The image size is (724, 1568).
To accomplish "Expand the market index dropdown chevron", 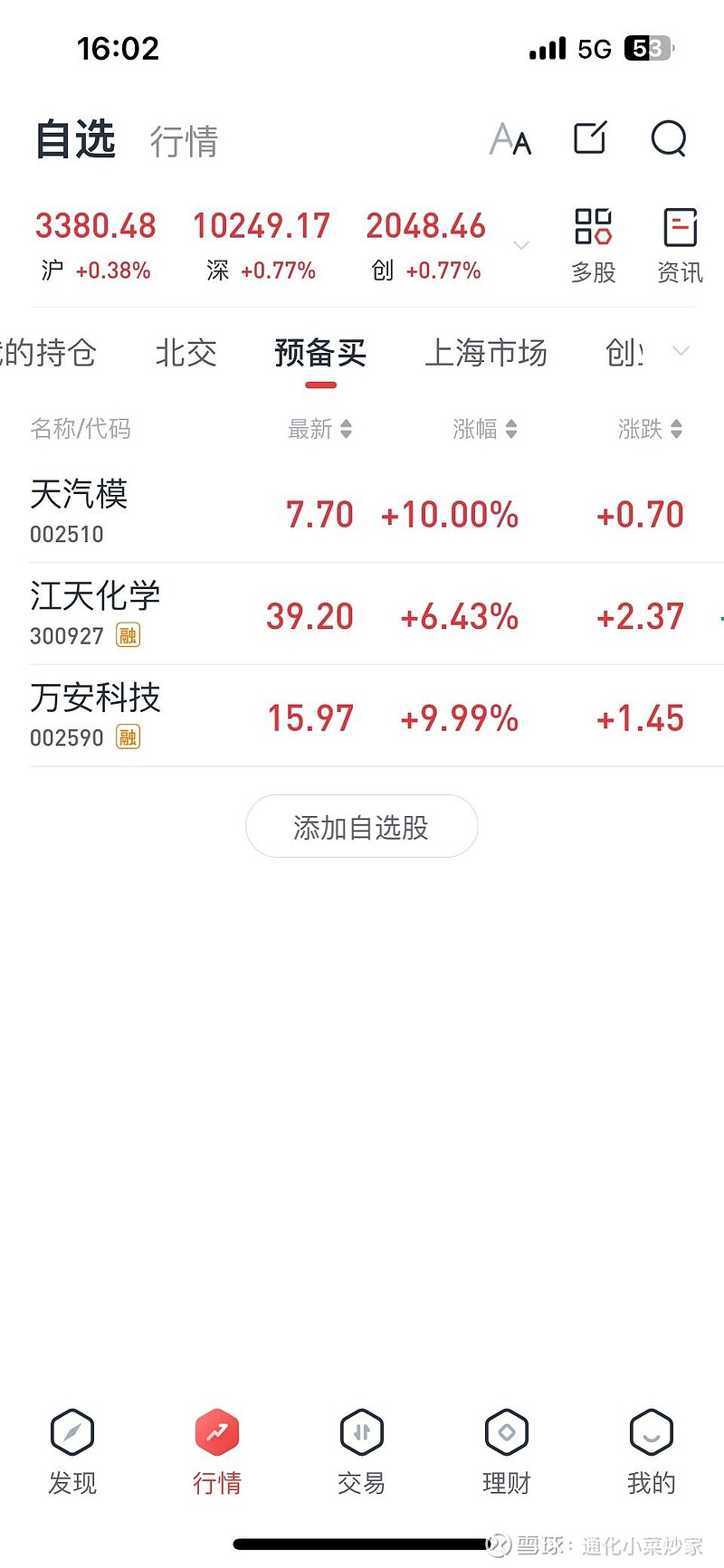I will click(521, 245).
